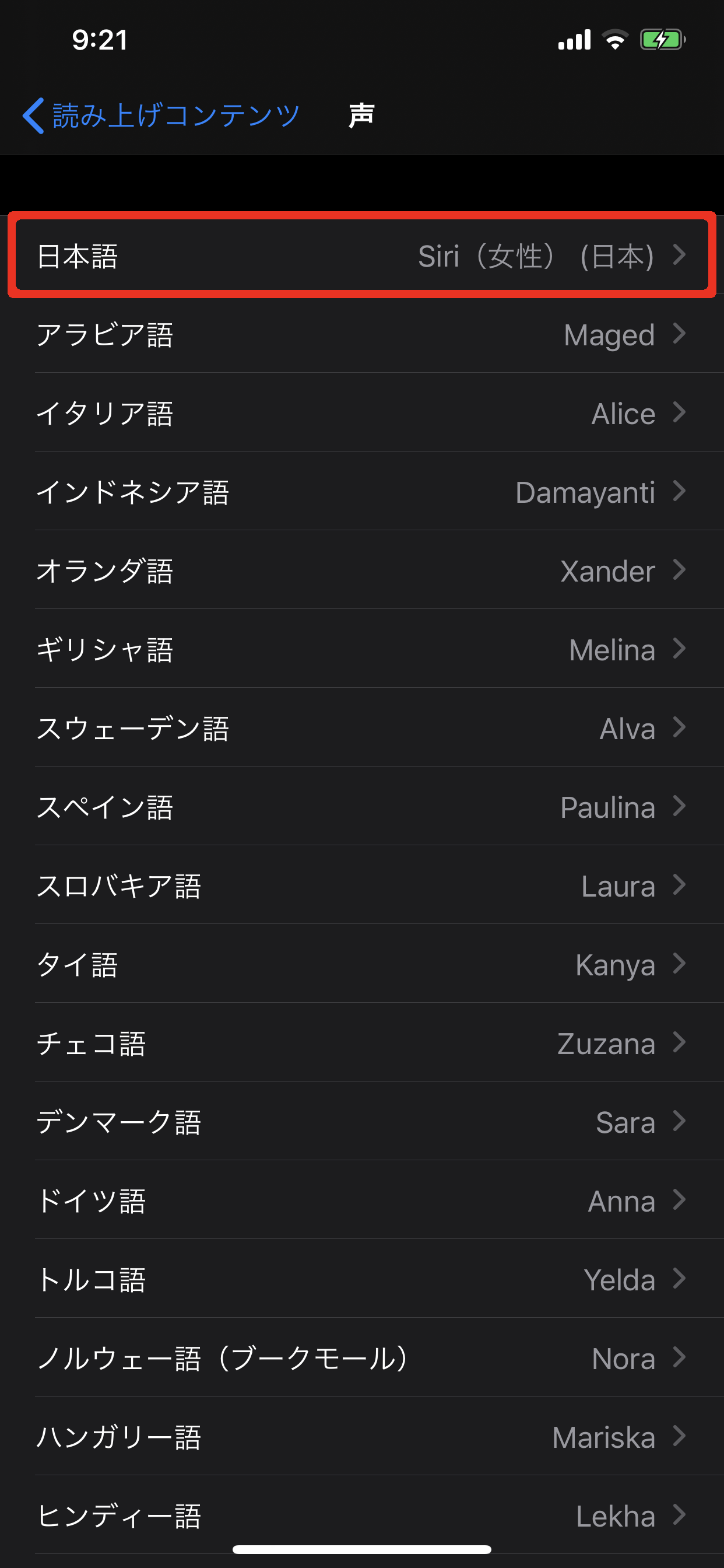Image resolution: width=724 pixels, height=1568 pixels.
Task: Open スペイン語 voice settings
Action: [x=361, y=807]
